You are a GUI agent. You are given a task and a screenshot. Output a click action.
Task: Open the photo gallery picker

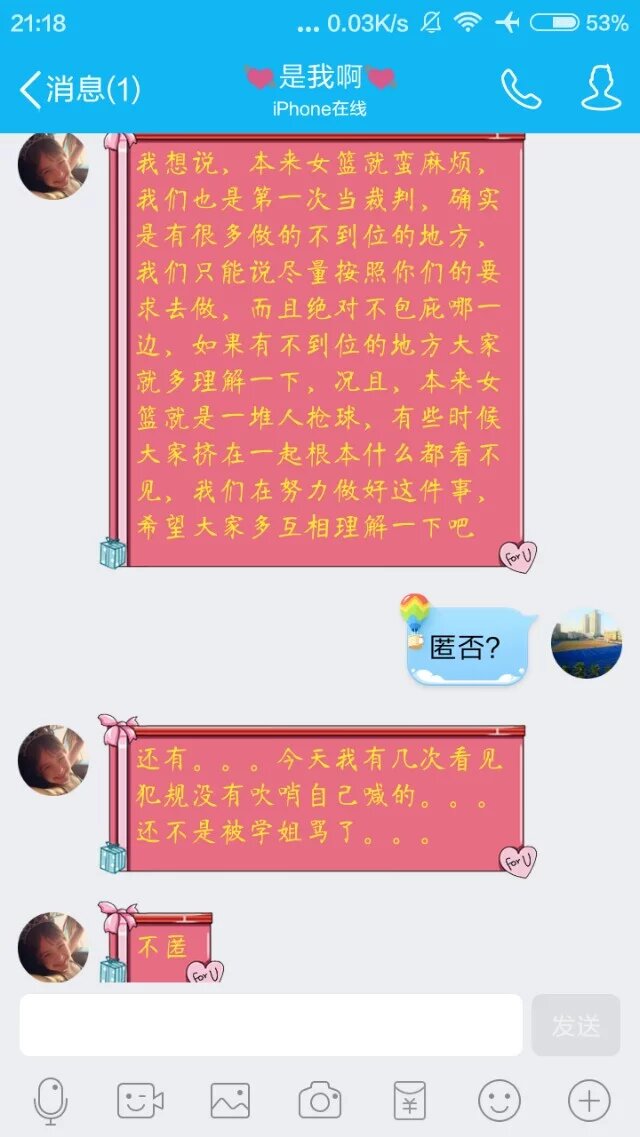[x=230, y=1101]
